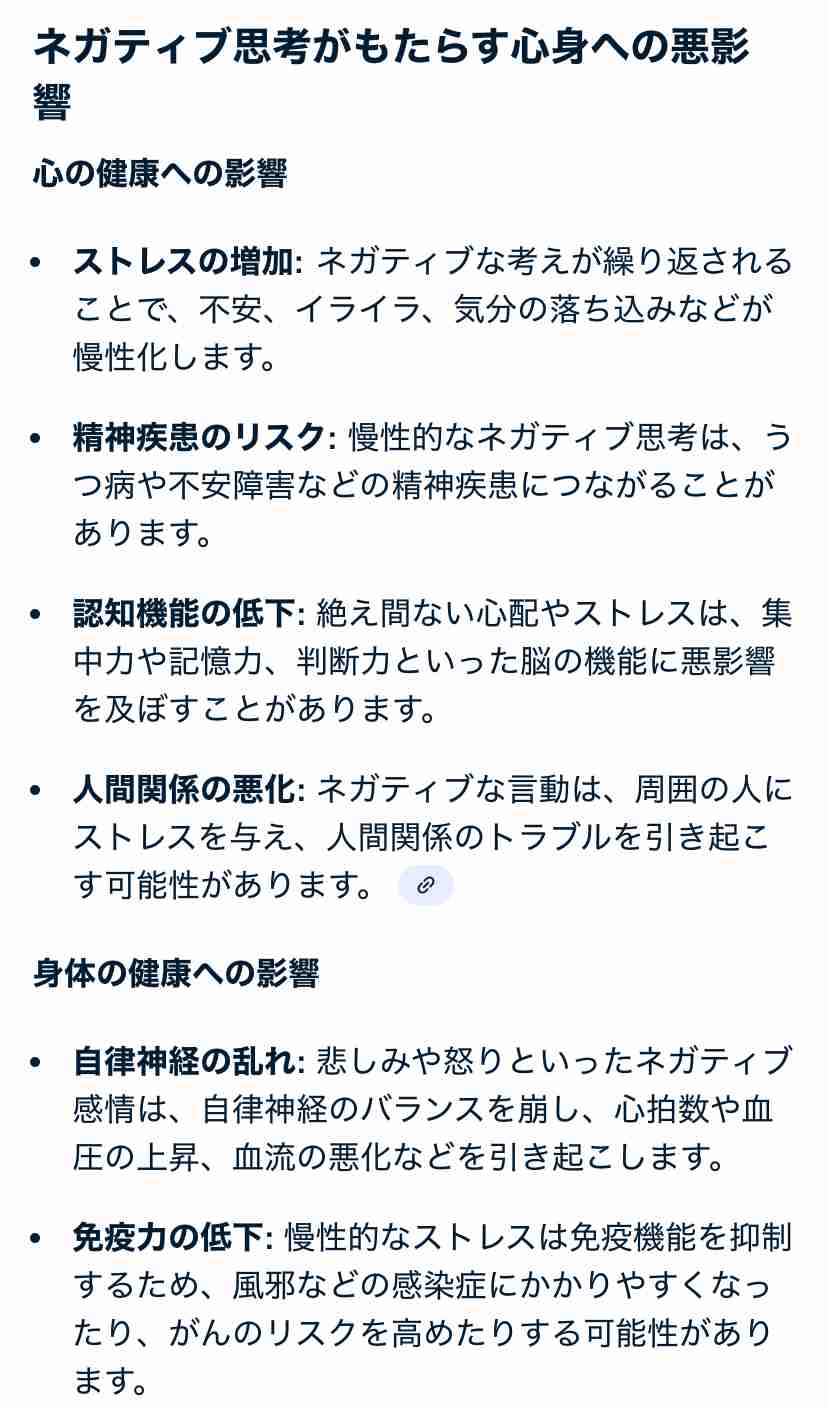Open the source link chip after 人間関係の悪化
Viewport: 828px width, 1408px height.
coord(425,885)
